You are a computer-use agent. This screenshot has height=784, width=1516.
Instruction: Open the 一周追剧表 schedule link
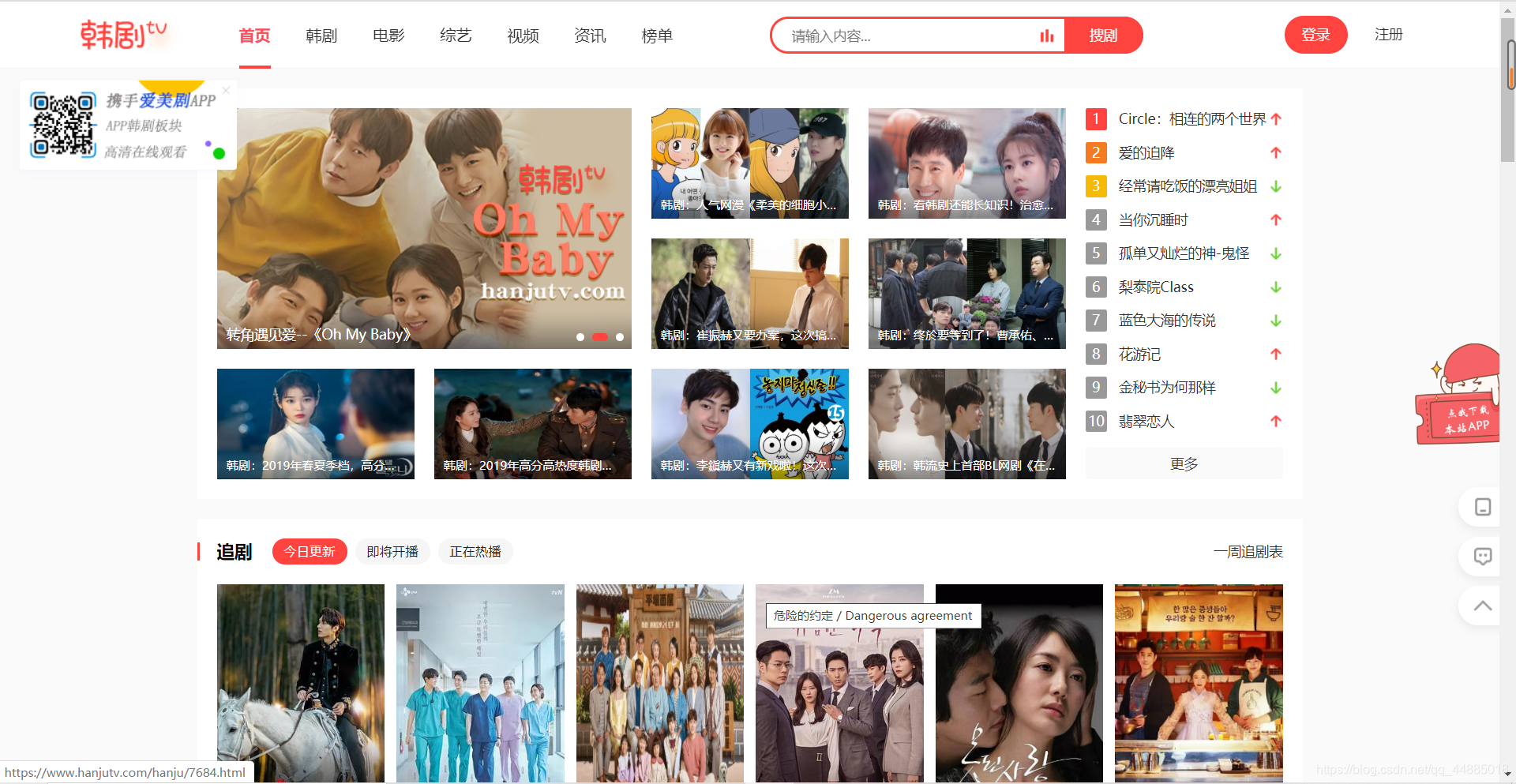click(1248, 552)
